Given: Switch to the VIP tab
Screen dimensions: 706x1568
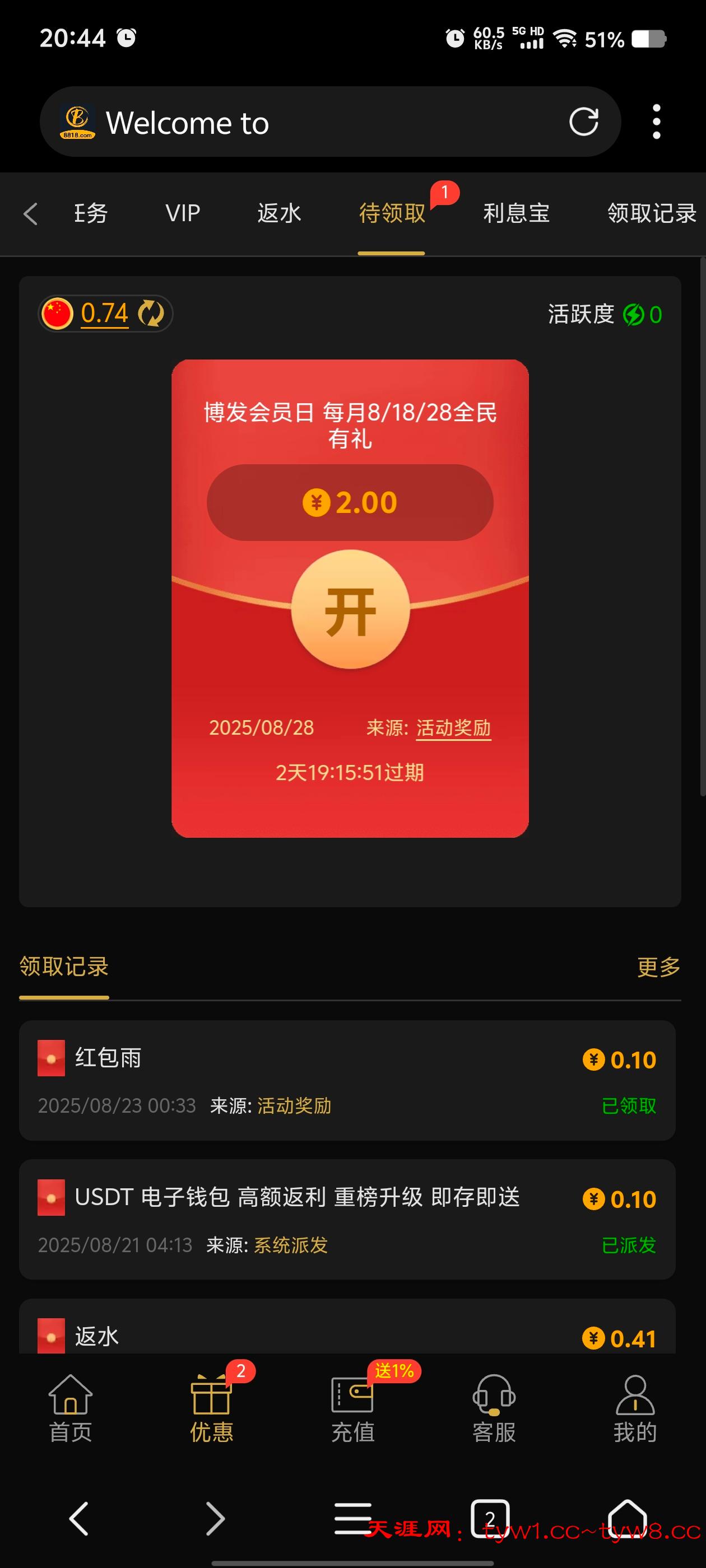Looking at the screenshot, I should coord(183,213).
